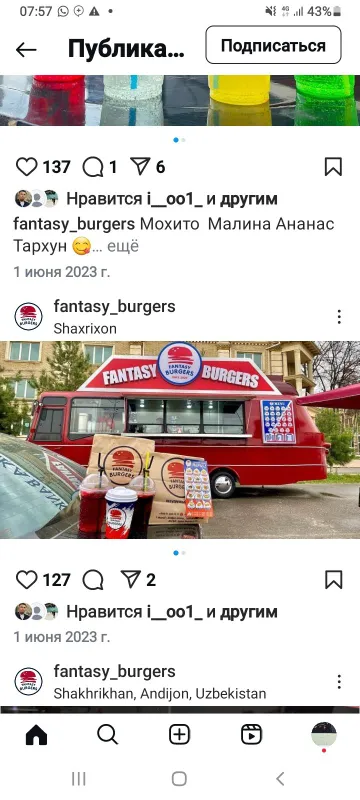Screen dimensions: 360x800
Task: Bookmark the post with 137 likes
Action: click(333, 167)
